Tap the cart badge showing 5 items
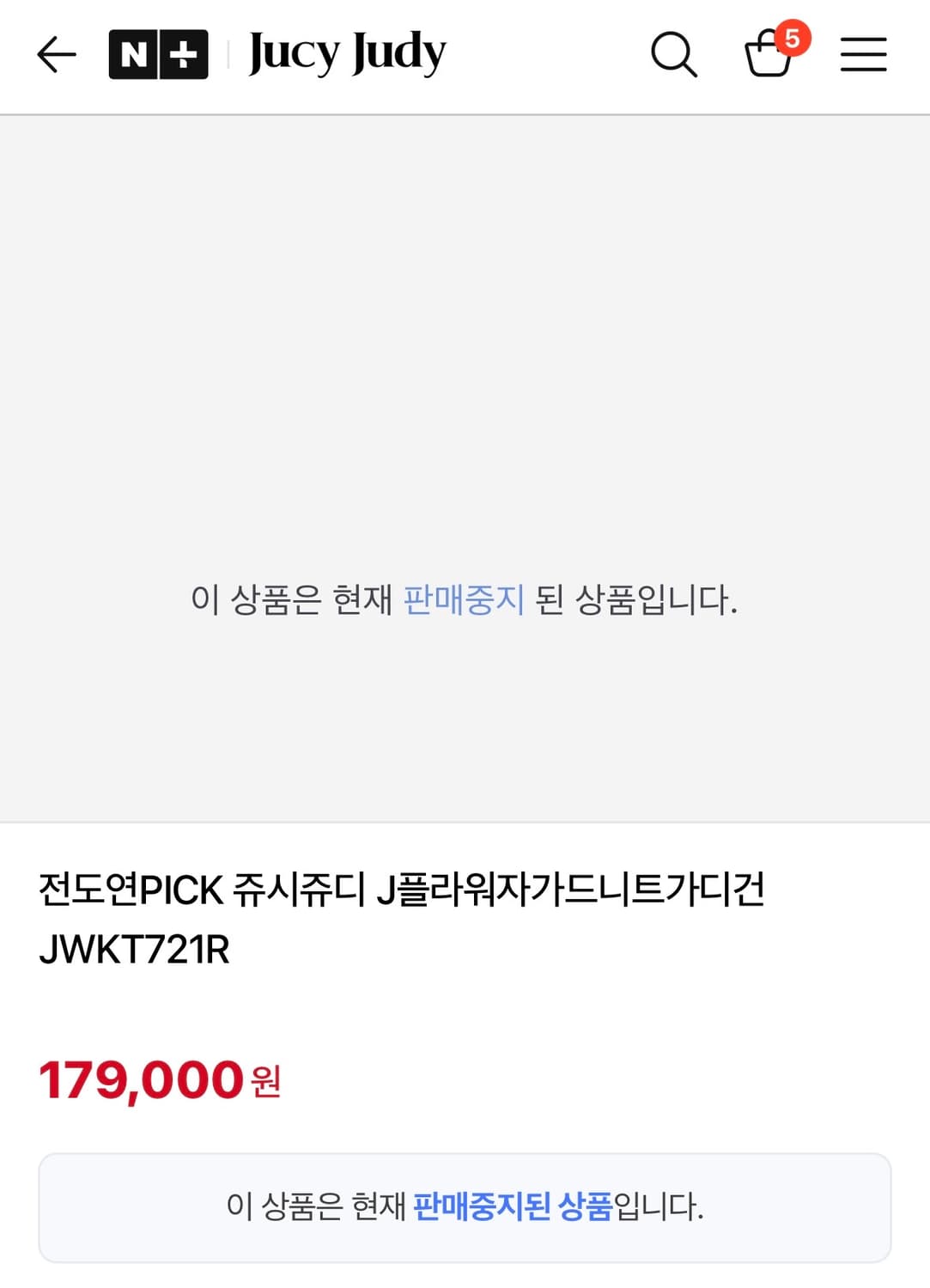 point(794,36)
